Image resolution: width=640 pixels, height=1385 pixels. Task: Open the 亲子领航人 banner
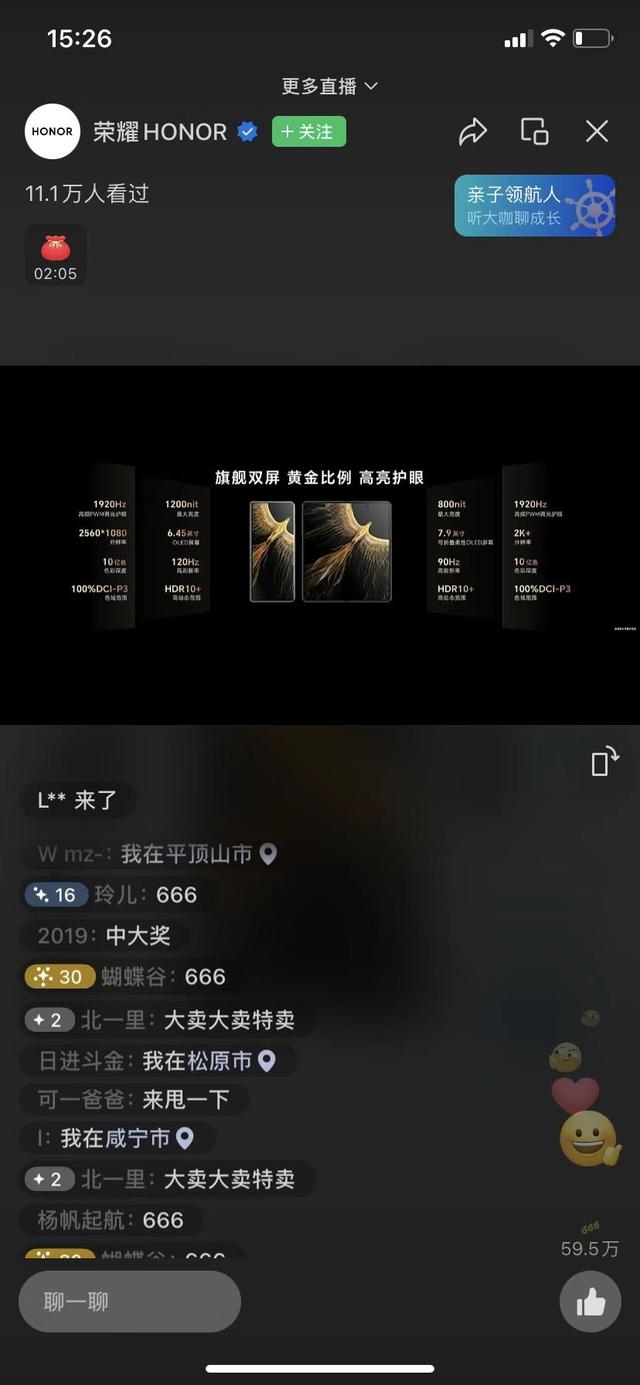pos(535,206)
